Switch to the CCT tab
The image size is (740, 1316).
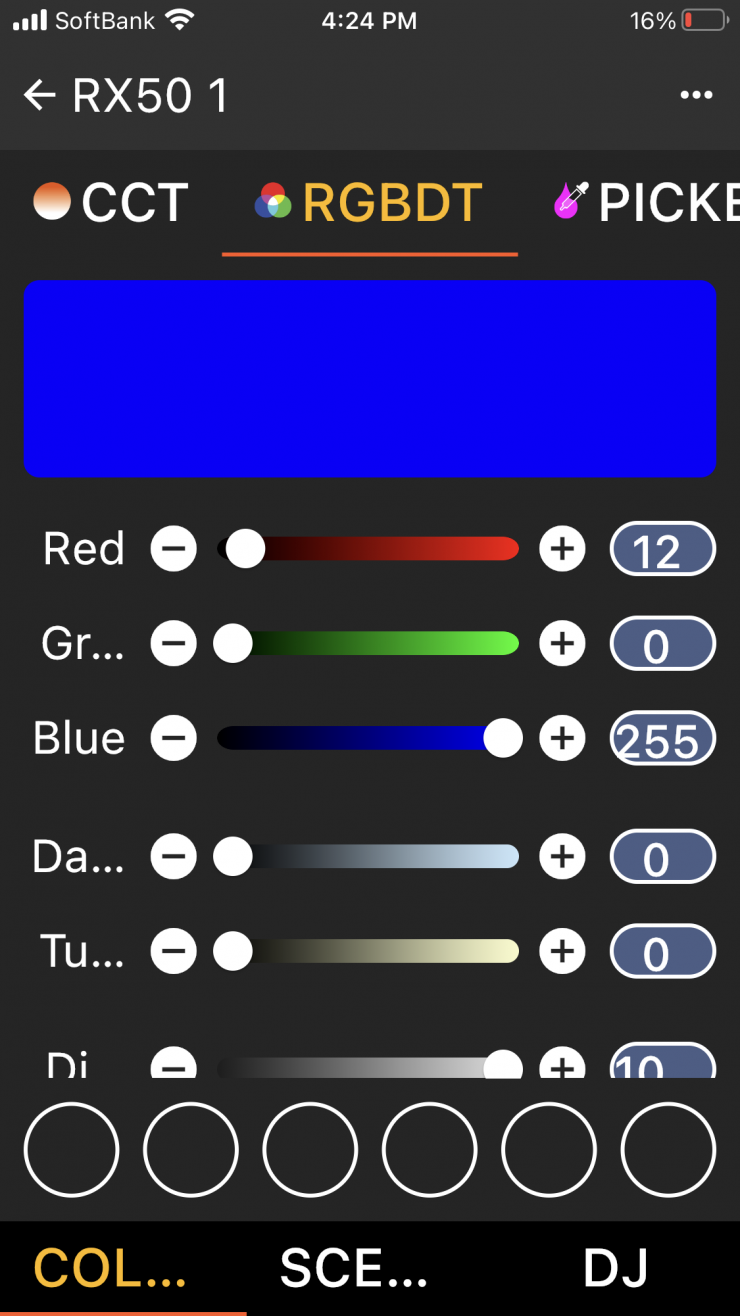110,203
